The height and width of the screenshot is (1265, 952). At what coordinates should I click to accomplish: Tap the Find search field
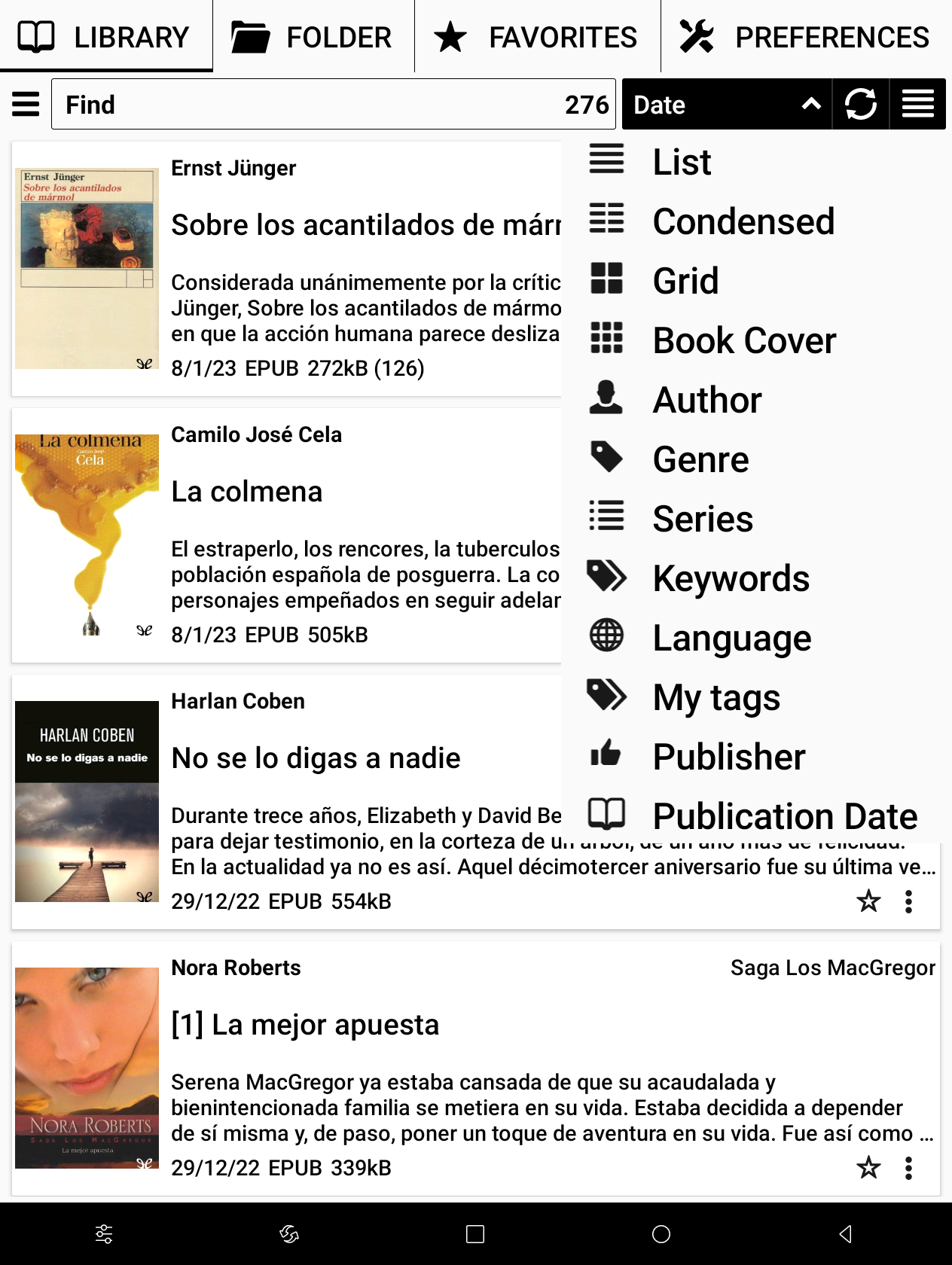point(309,104)
